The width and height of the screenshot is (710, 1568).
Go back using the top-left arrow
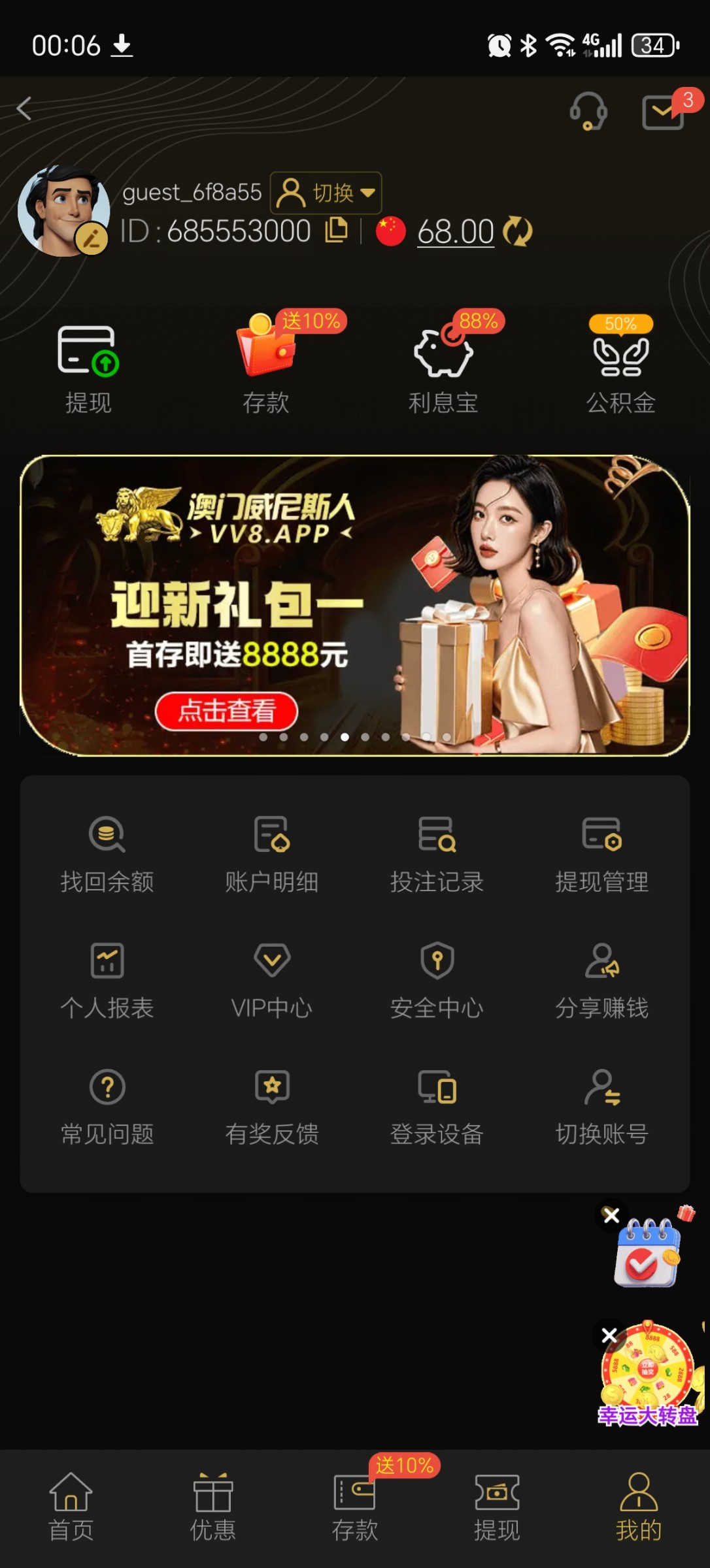(25, 108)
